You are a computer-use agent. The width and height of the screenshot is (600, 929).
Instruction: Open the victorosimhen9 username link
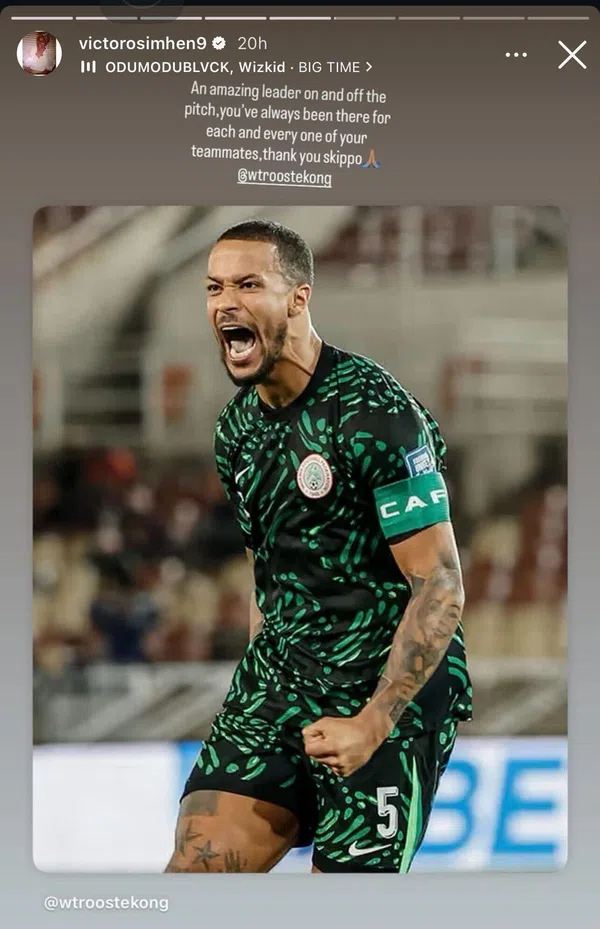pyautogui.click(x=146, y=43)
